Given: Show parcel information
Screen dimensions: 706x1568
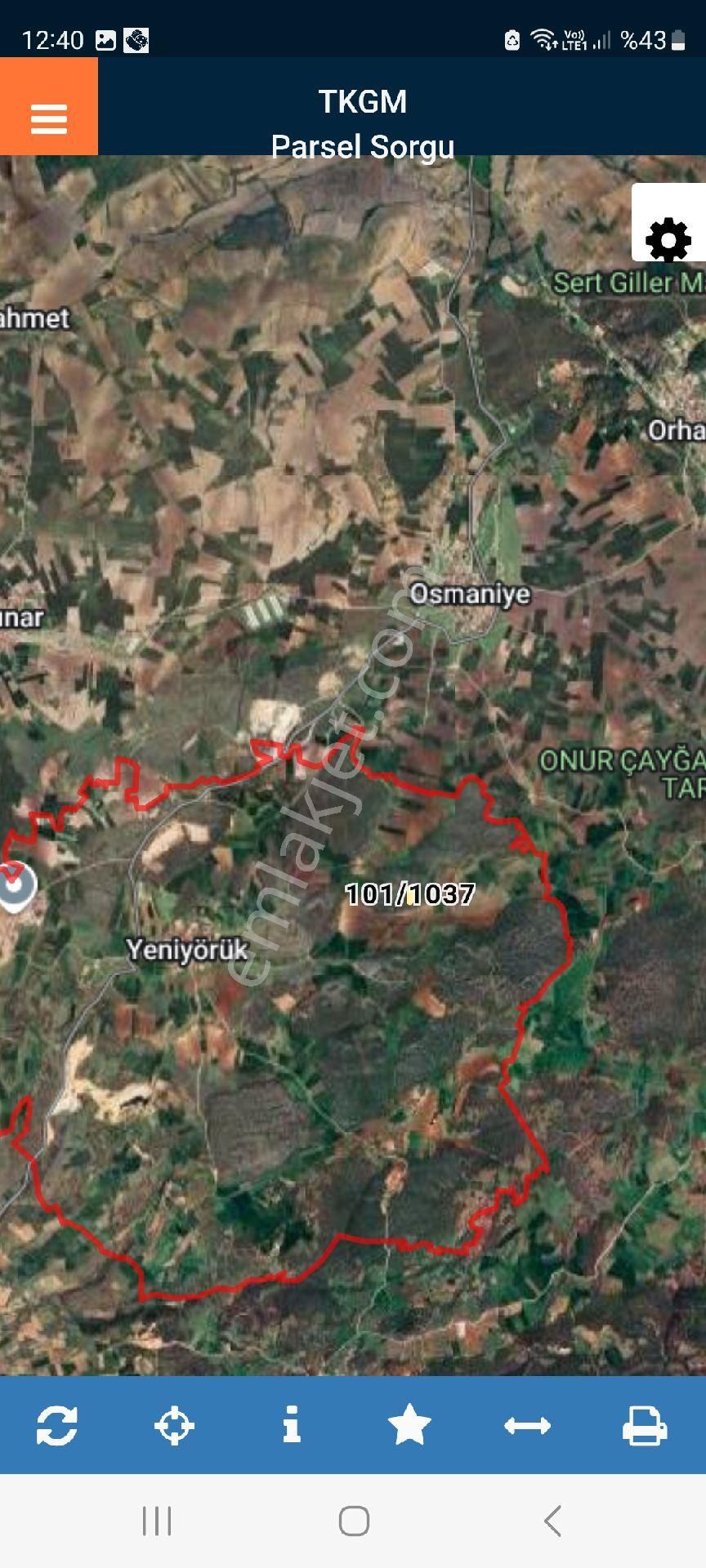Looking at the screenshot, I should [x=292, y=1426].
